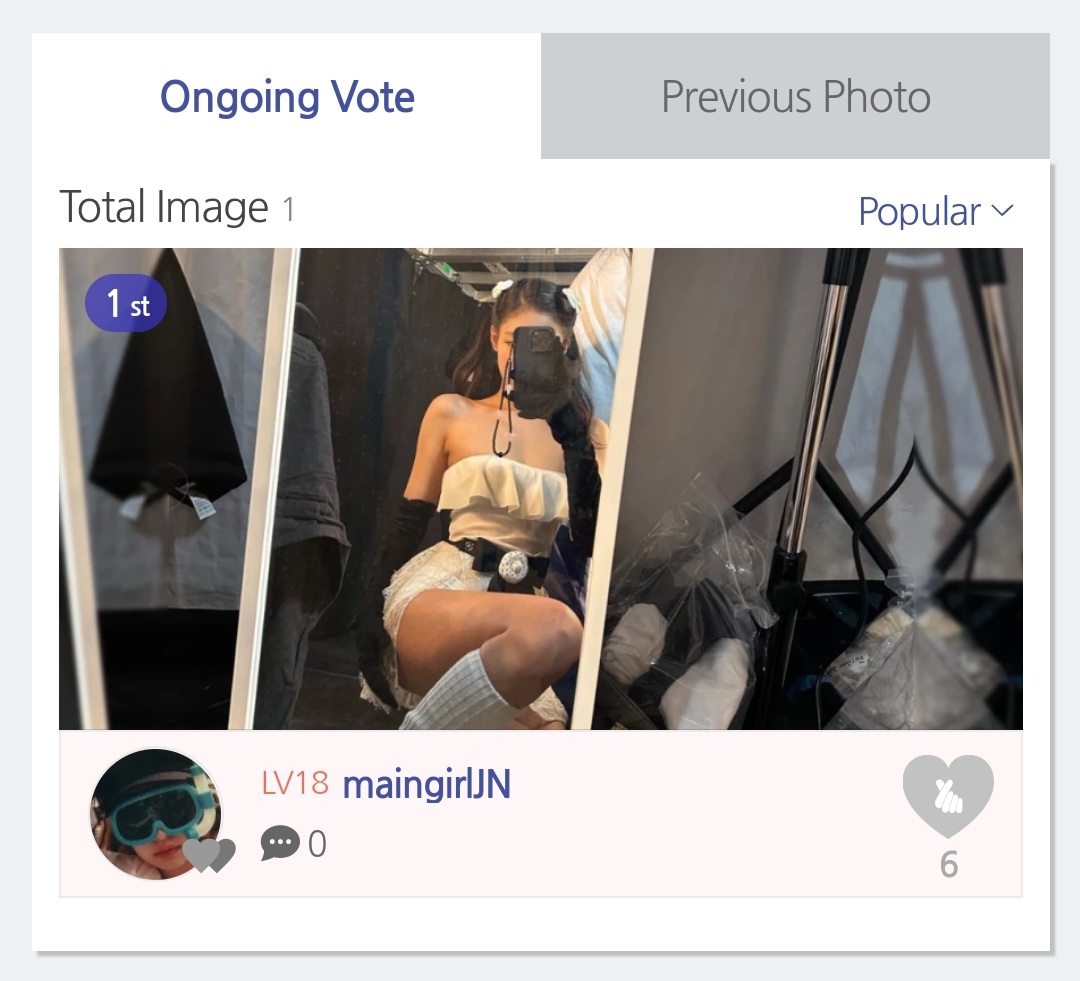Expand the Popular sort dropdown
1080x981 pixels.
click(x=935, y=212)
